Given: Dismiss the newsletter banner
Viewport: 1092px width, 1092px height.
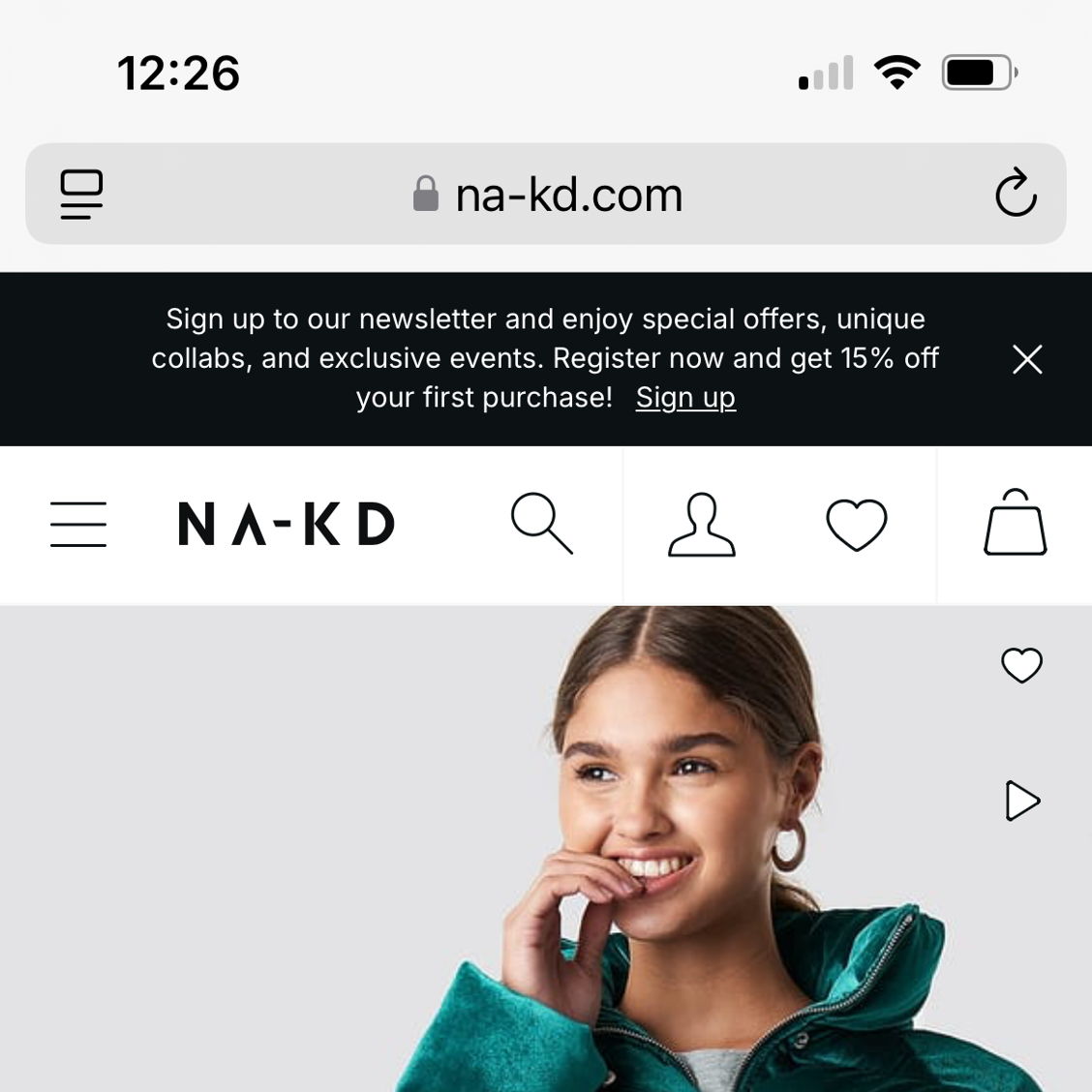Looking at the screenshot, I should (x=1027, y=359).
